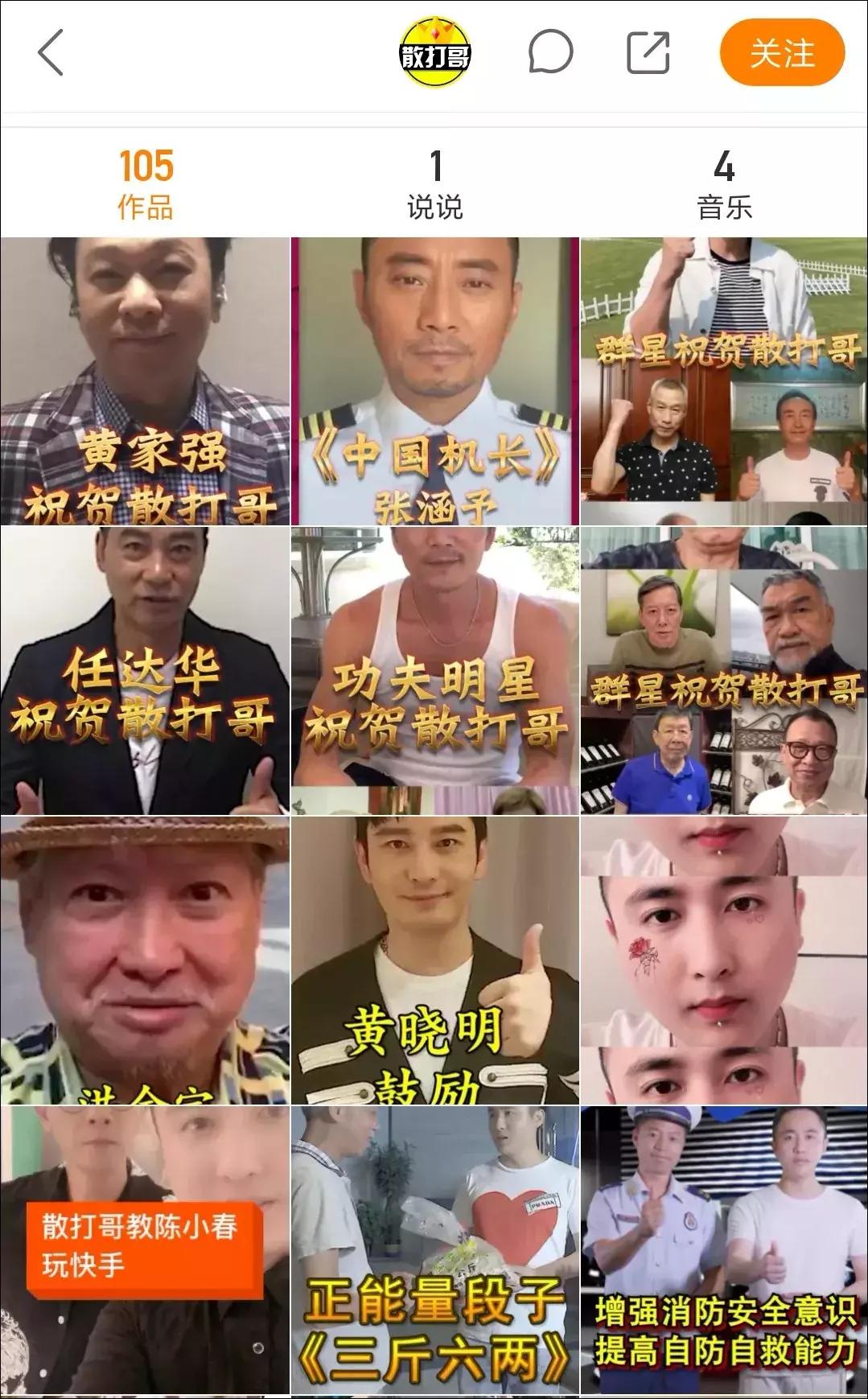Open the 功夫明星祝贺散打哥 video
868x1399 pixels.
[x=434, y=671]
